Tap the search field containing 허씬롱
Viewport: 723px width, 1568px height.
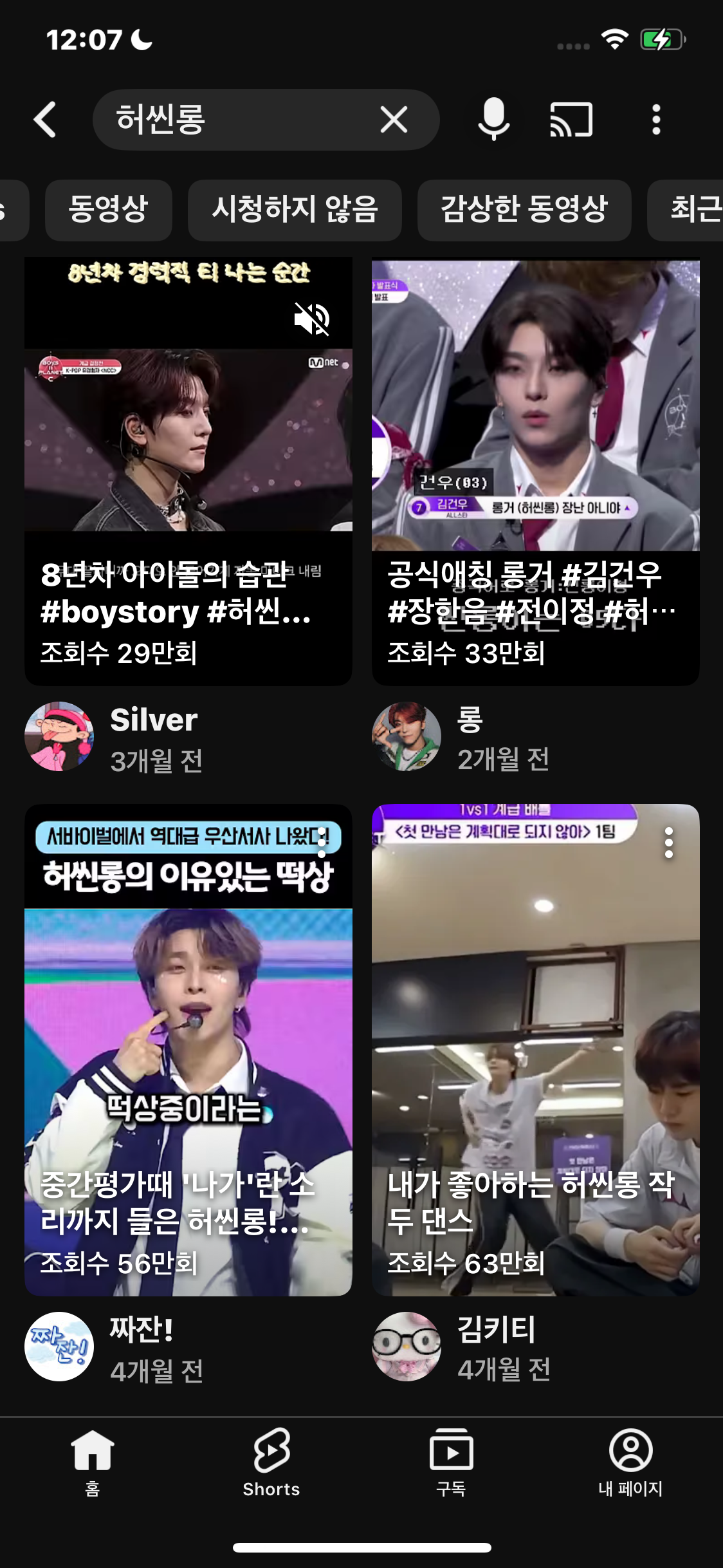(232, 120)
